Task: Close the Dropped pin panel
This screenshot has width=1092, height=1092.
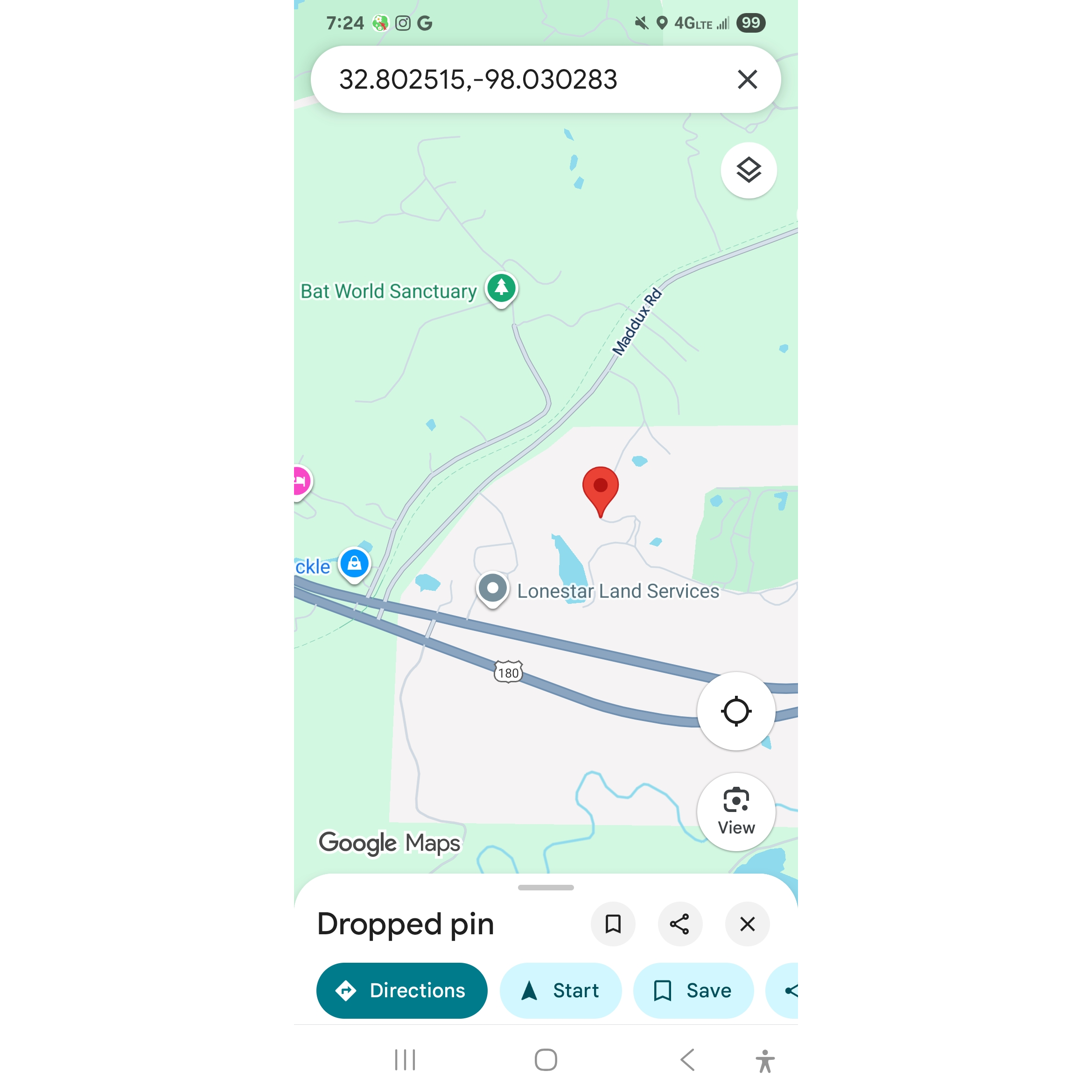Action: pos(747,924)
